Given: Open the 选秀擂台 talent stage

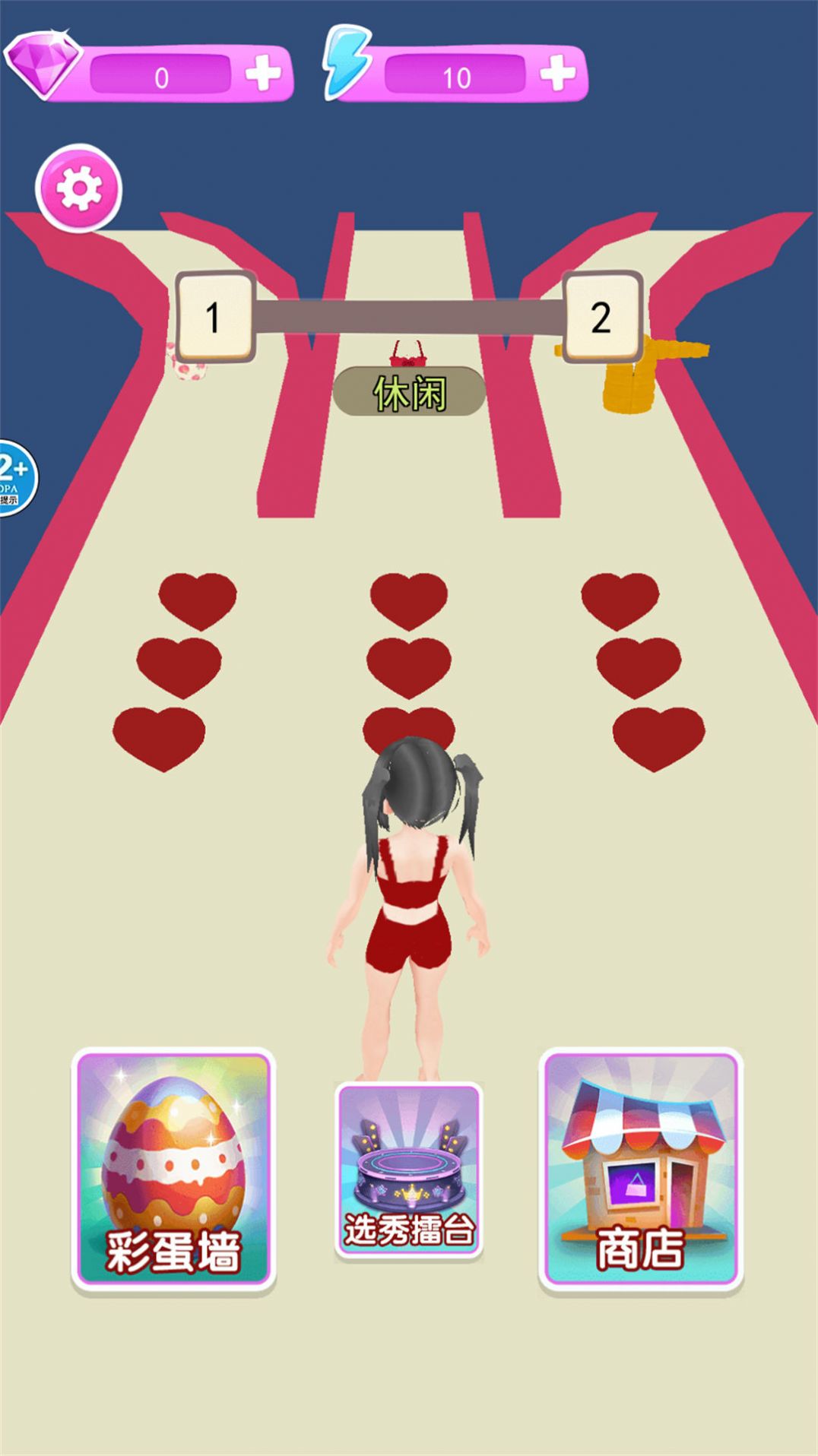Looking at the screenshot, I should (409, 1169).
